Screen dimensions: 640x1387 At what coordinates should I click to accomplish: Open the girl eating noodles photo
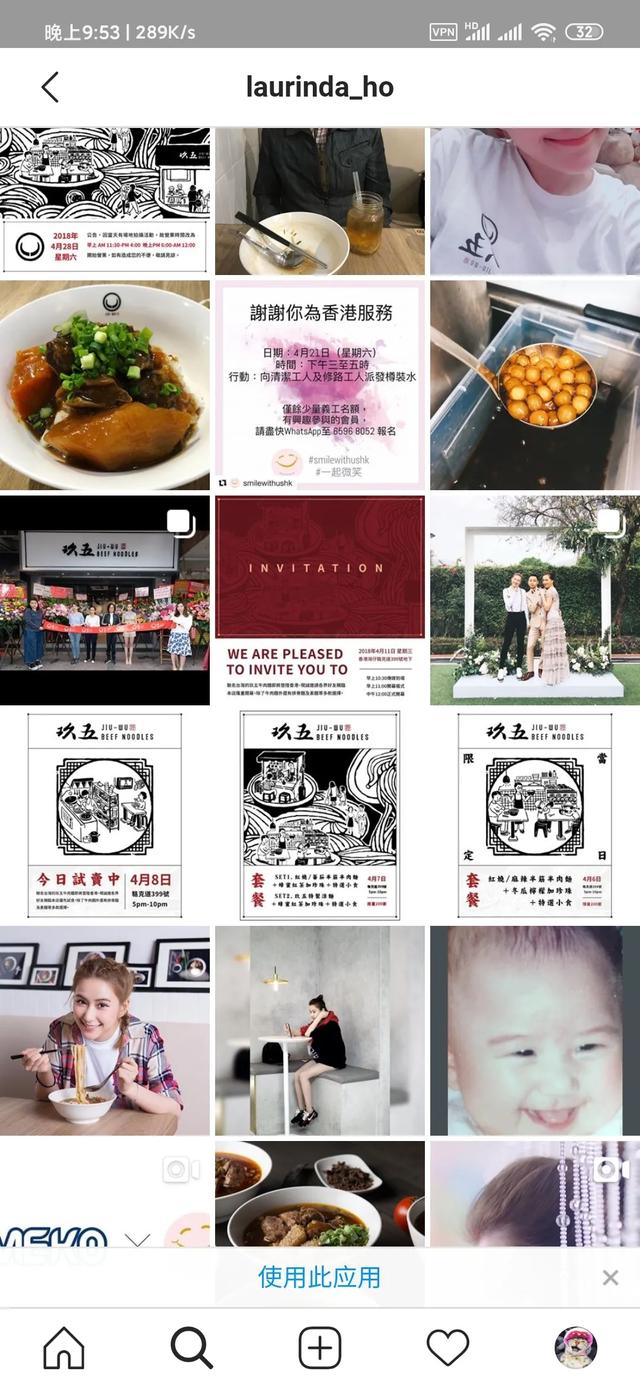[104, 1030]
